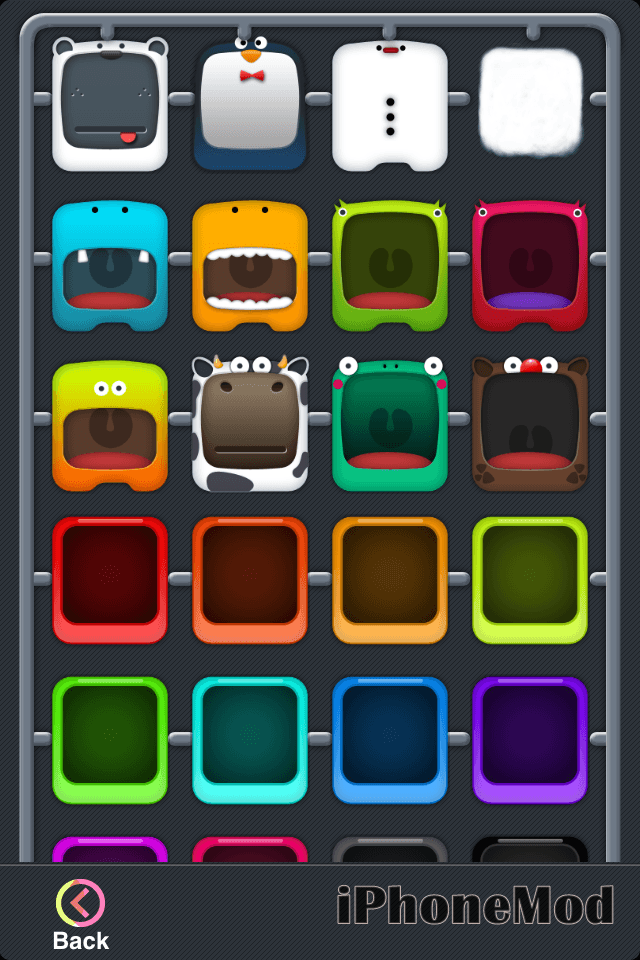Select the polar bear frame

[110, 103]
